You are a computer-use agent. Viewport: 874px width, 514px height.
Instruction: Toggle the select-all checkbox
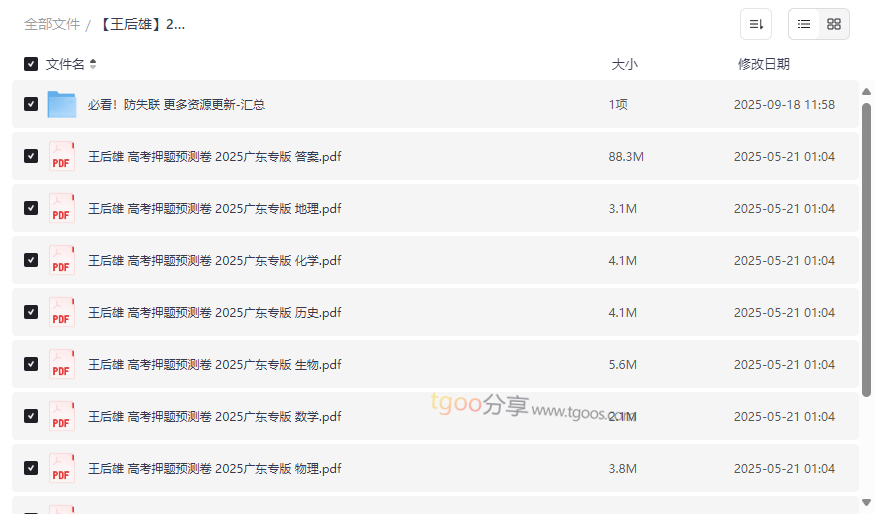31,64
